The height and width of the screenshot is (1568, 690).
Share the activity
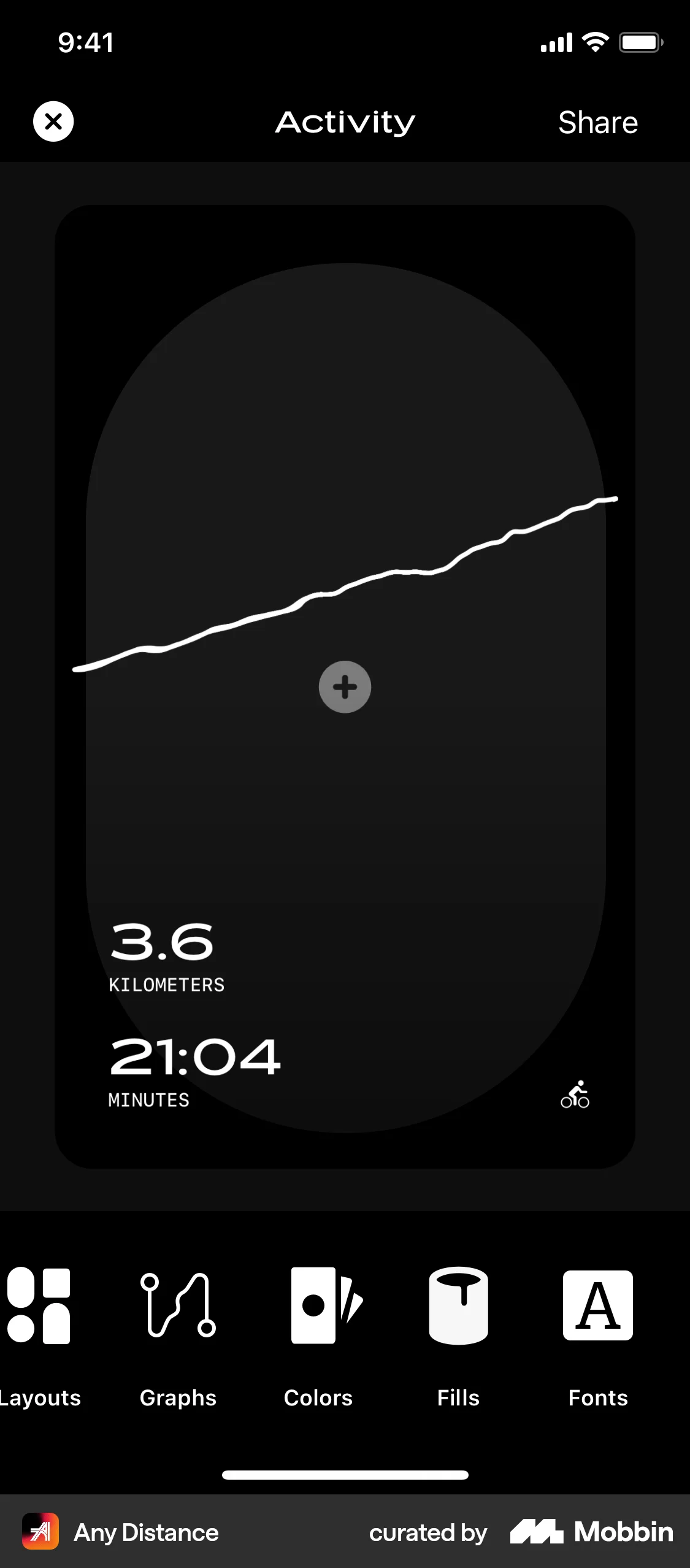click(598, 121)
